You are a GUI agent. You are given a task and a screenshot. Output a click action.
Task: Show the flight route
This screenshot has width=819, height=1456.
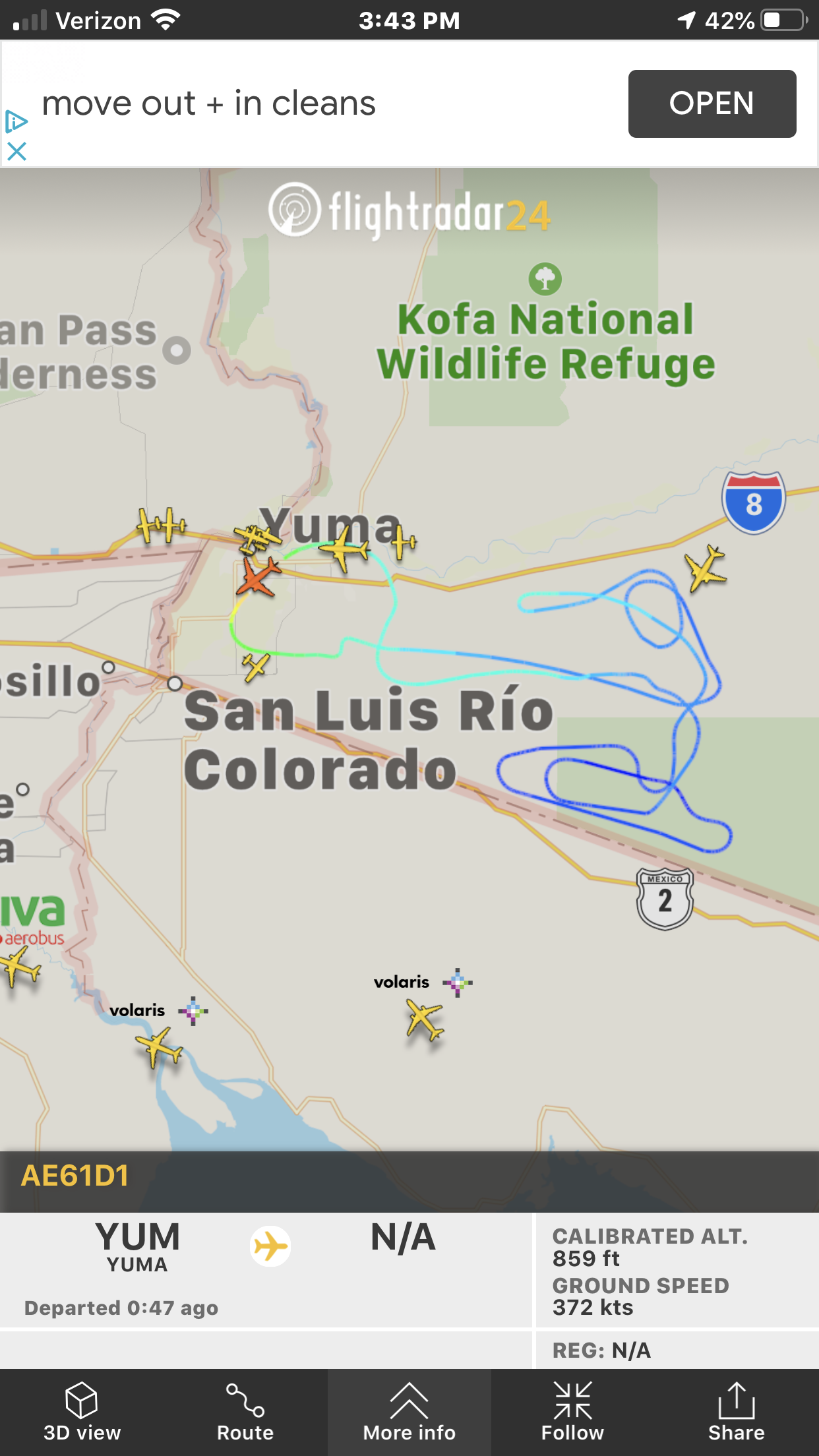point(245,1412)
